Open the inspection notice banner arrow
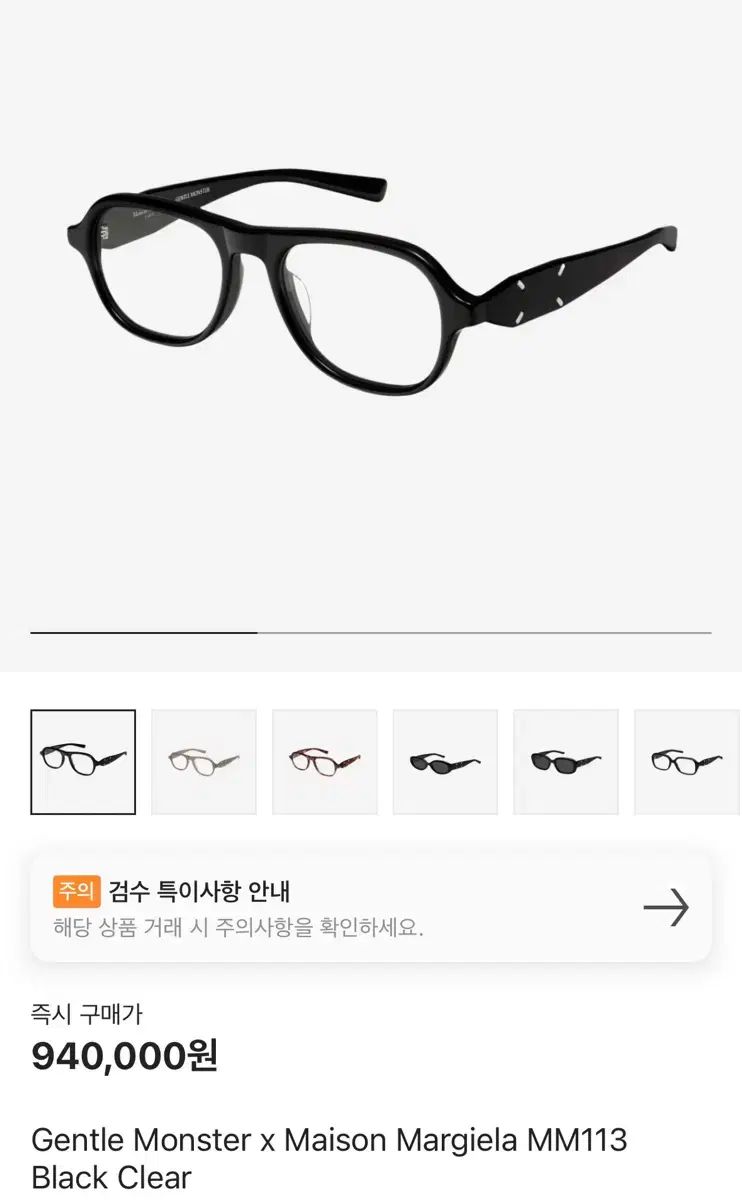Screen dimensions: 742x1200 666,907
